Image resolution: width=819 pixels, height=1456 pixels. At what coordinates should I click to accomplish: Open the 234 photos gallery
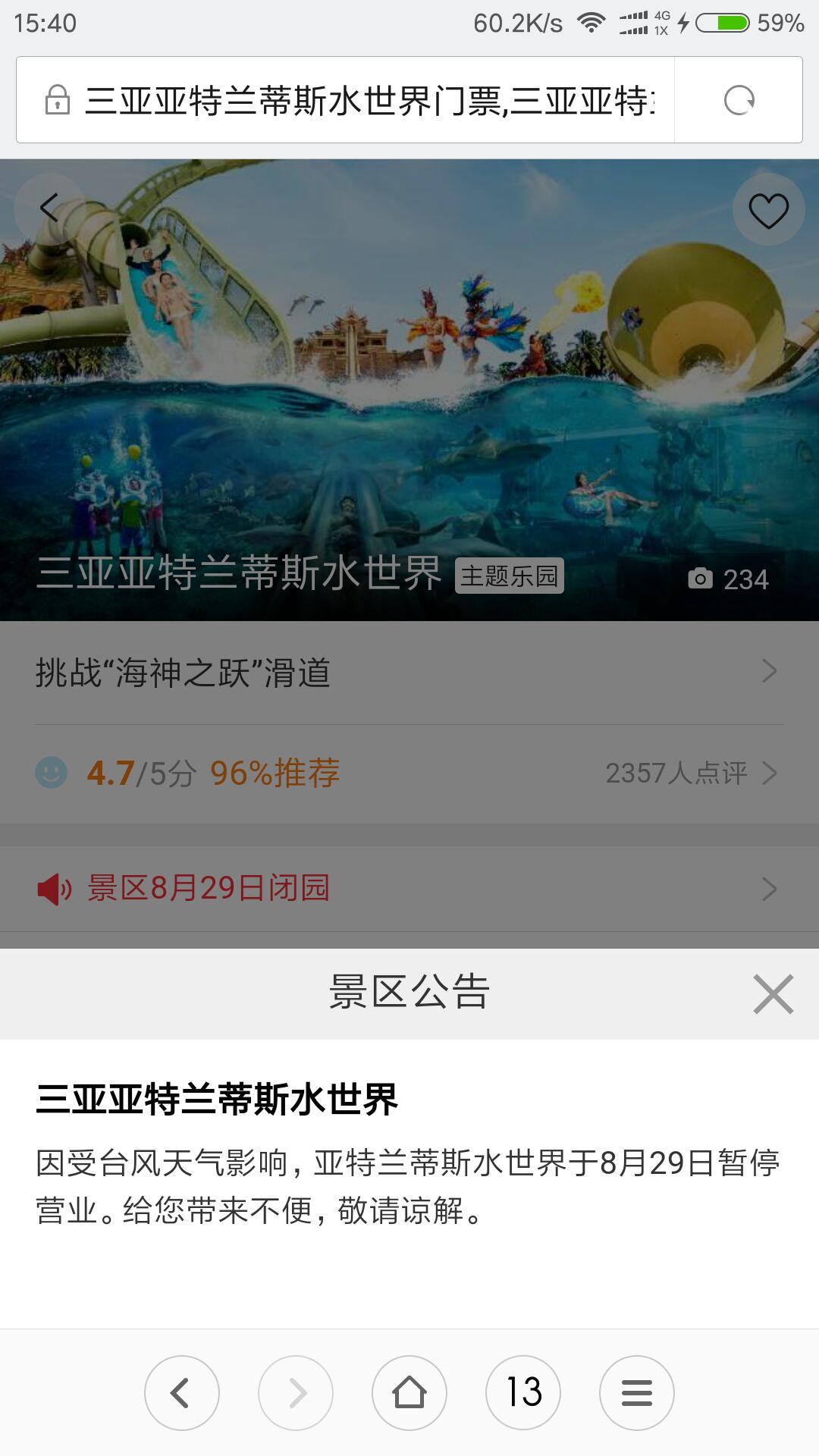tap(728, 579)
